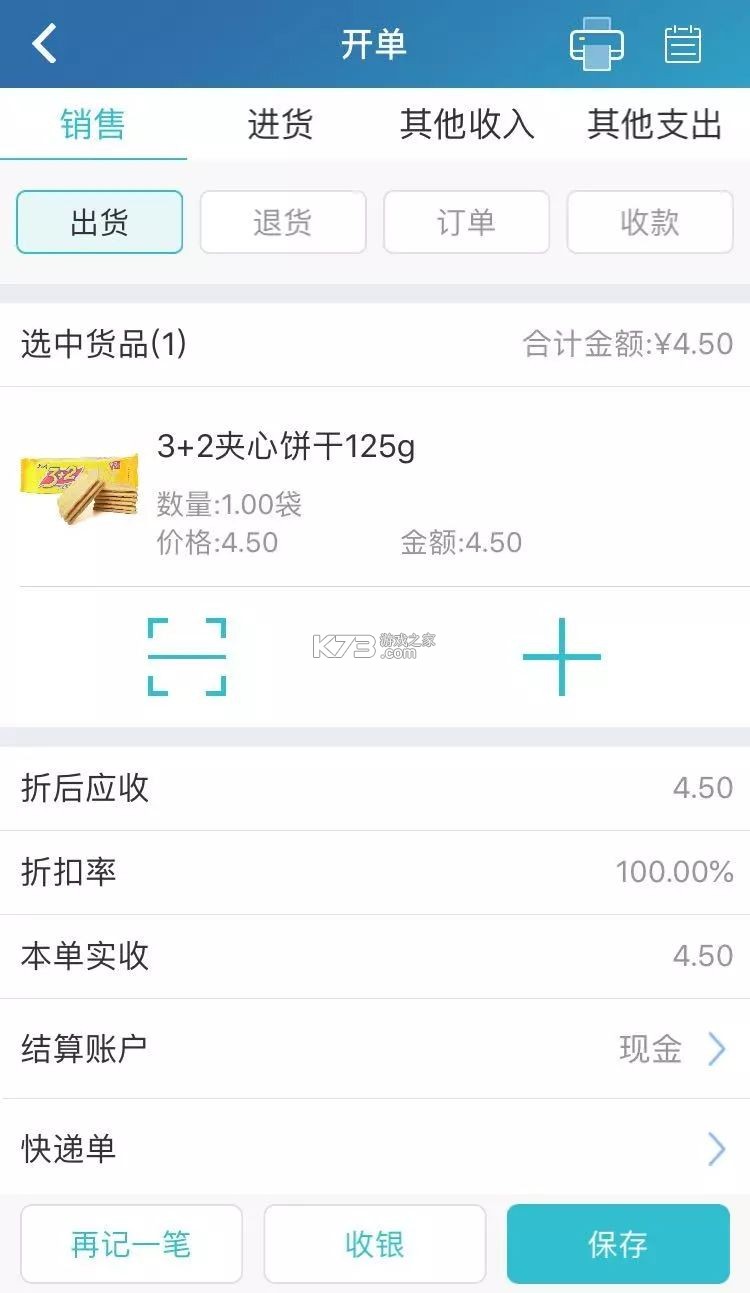Viewport: 750px width, 1293px height.
Task: Open the 其他收入 income tab
Action: 466,124
